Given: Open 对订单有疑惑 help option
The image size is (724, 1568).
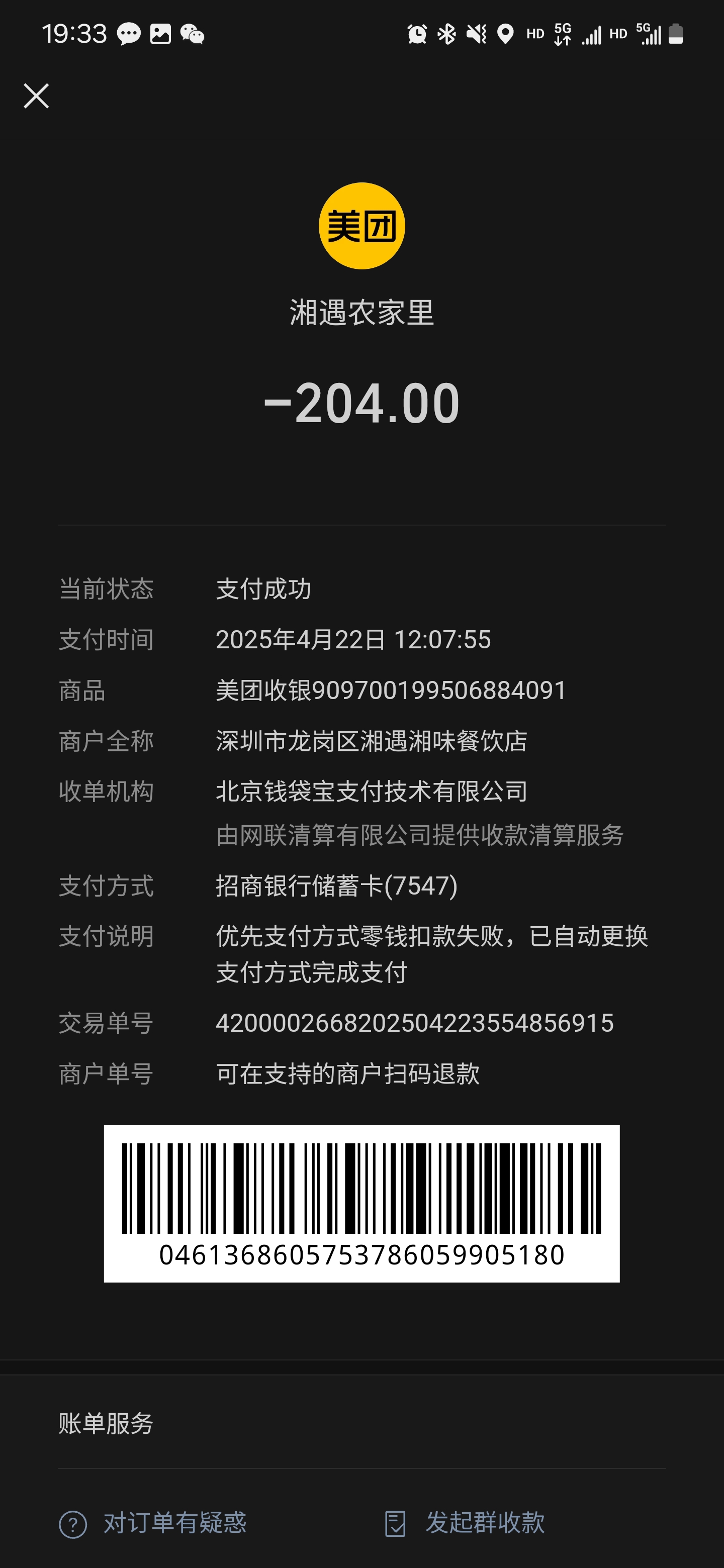Looking at the screenshot, I should pos(153,1523).
